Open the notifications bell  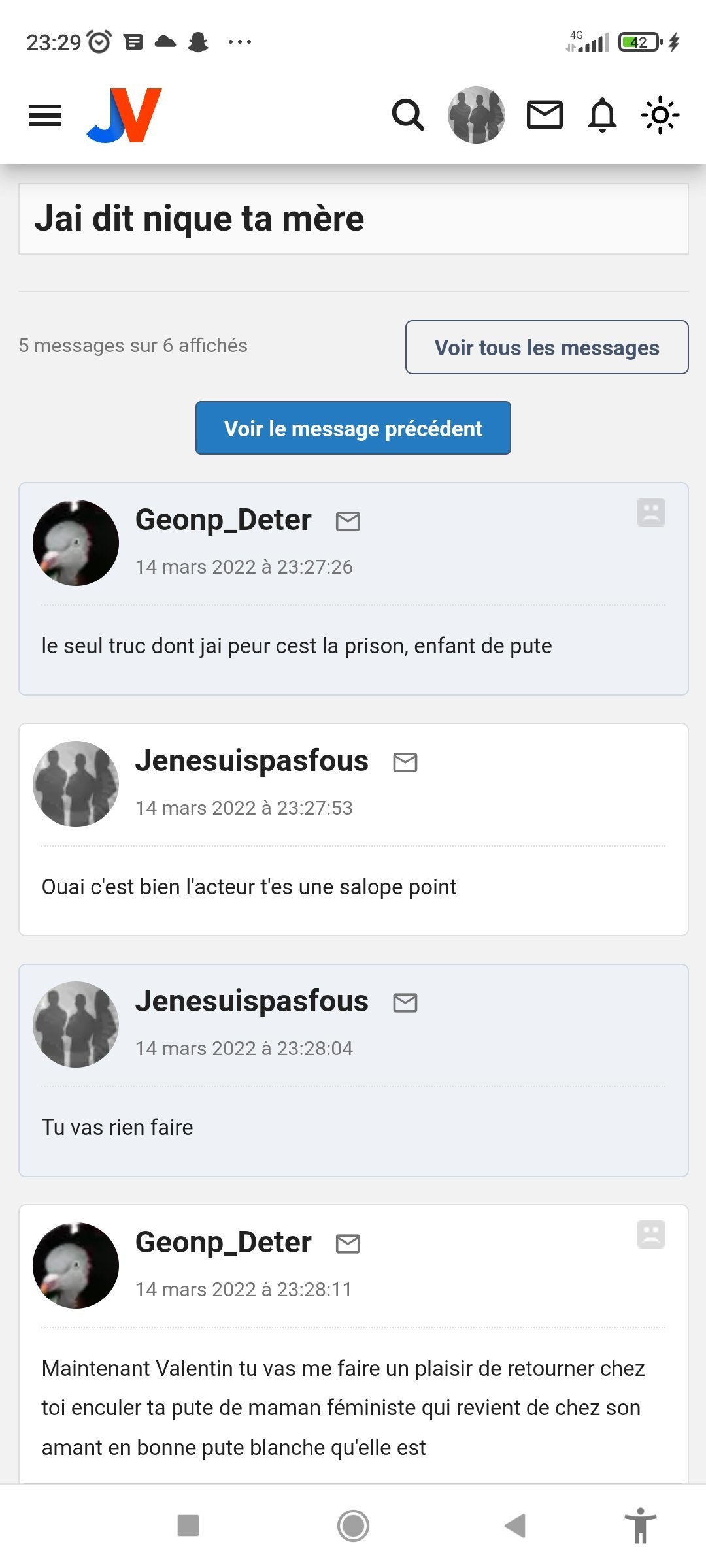(x=602, y=115)
